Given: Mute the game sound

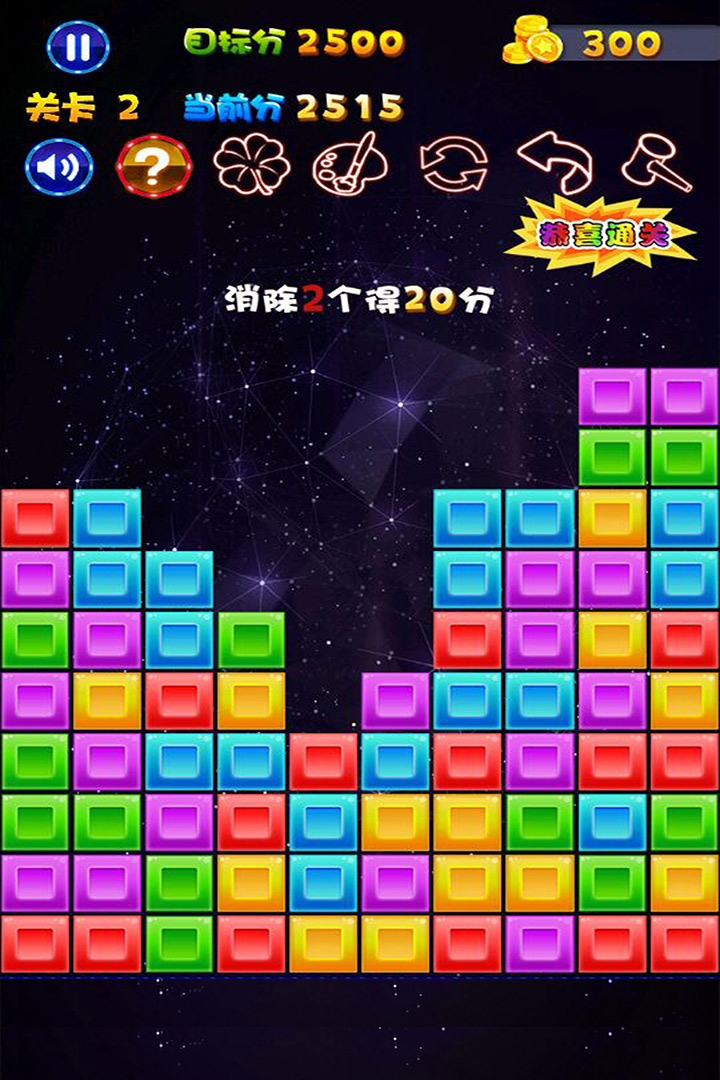Looking at the screenshot, I should (59, 166).
